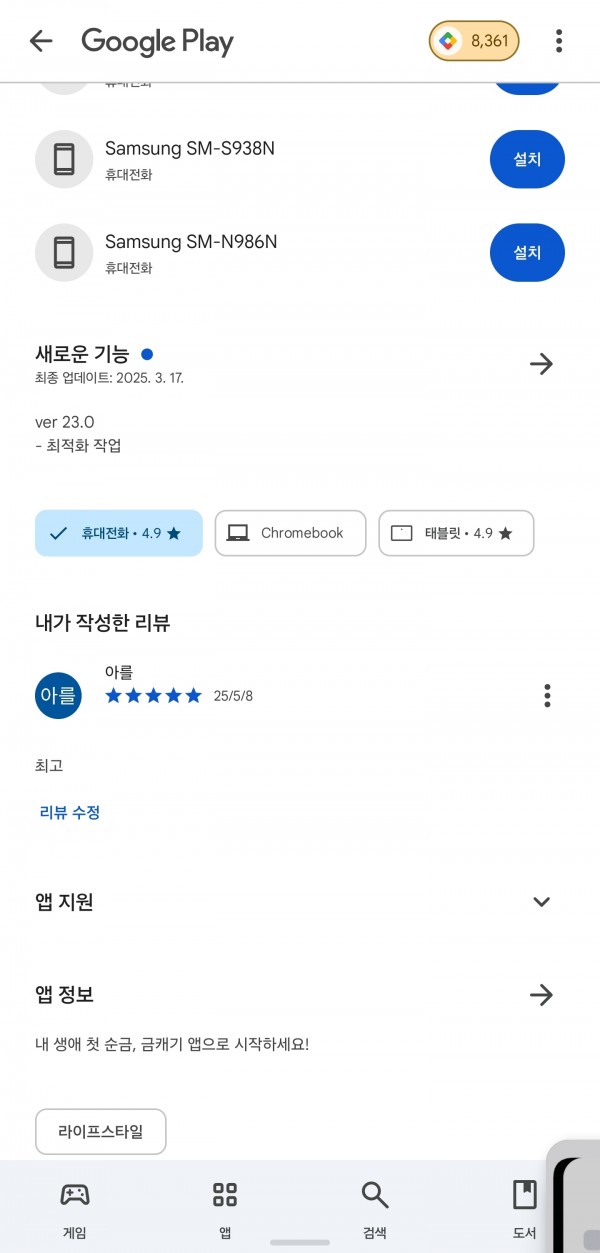Open 앱 정보 details arrow

coord(541,995)
